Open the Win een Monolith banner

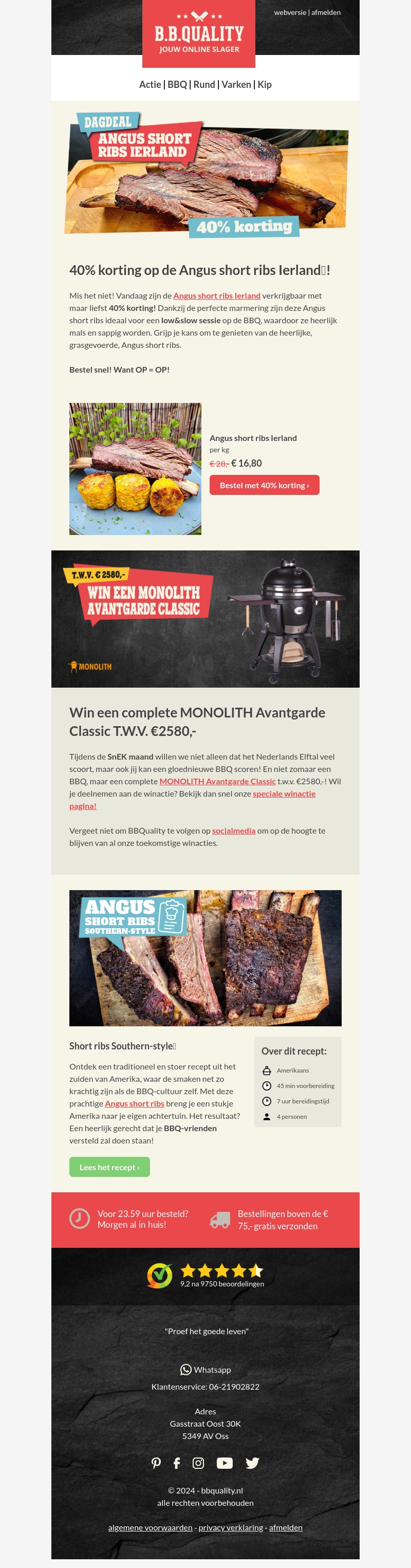click(x=206, y=619)
